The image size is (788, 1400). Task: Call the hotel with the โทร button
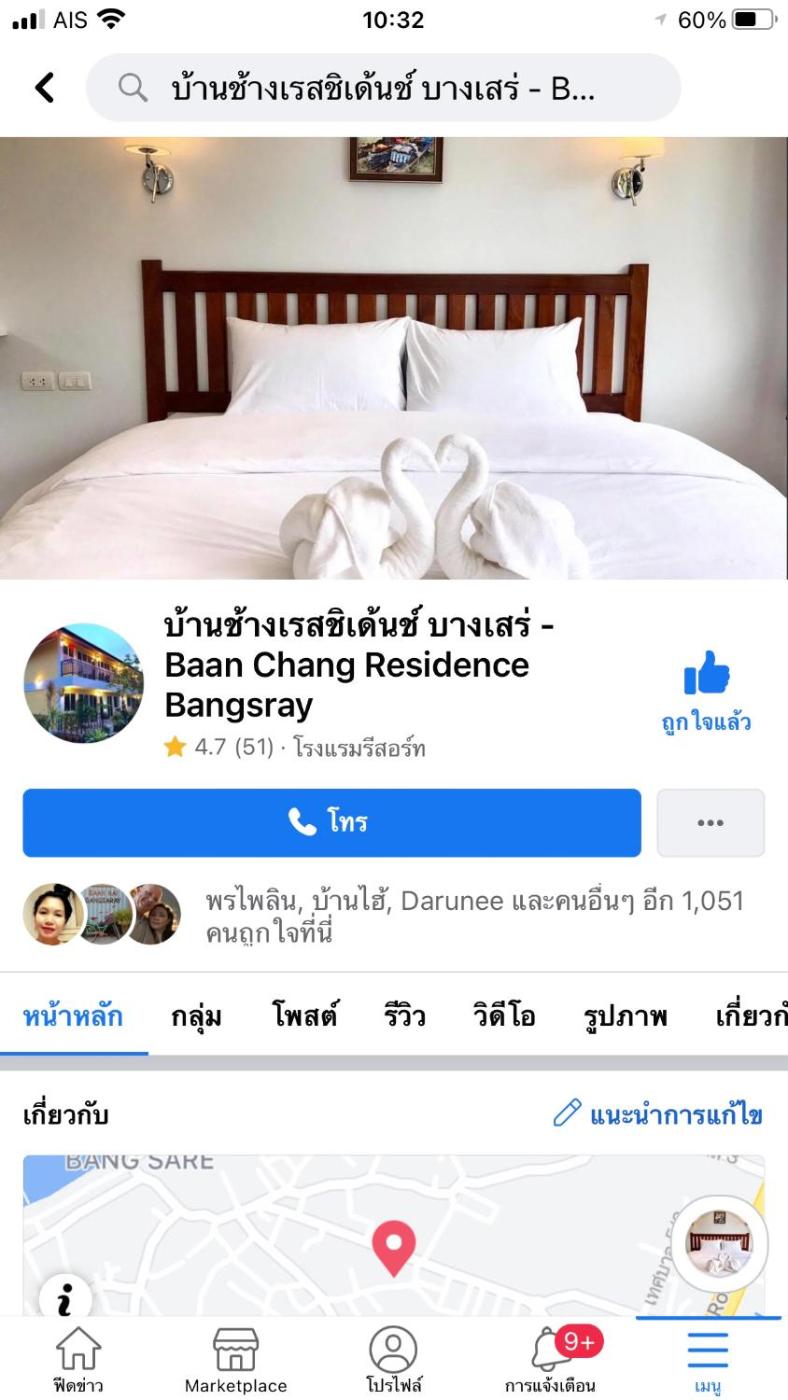coord(332,823)
